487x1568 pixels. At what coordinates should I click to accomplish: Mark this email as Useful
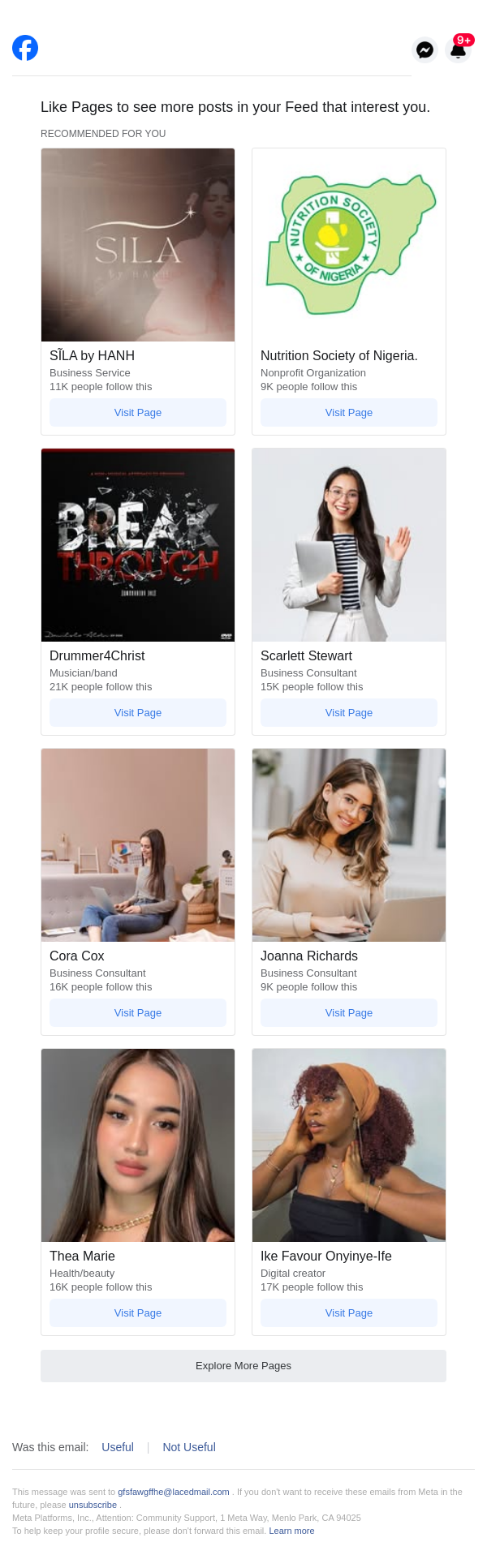point(118,1447)
